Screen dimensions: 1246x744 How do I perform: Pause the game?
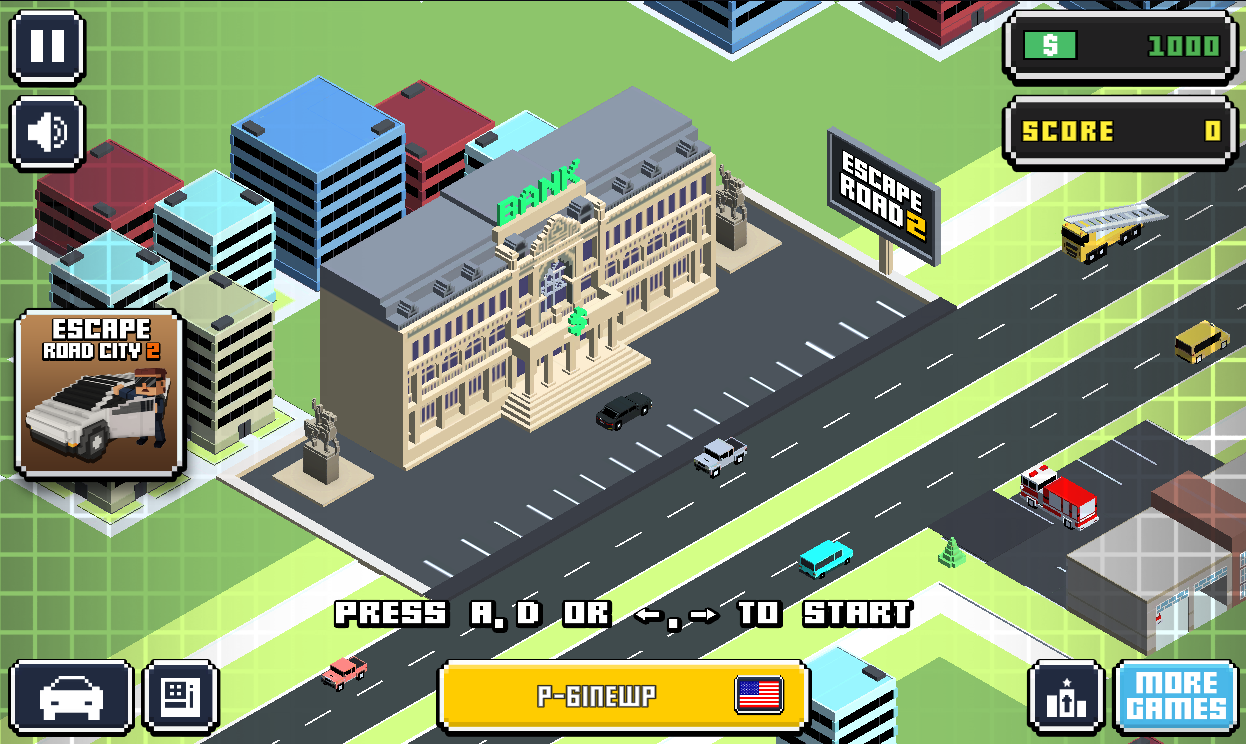pos(47,47)
